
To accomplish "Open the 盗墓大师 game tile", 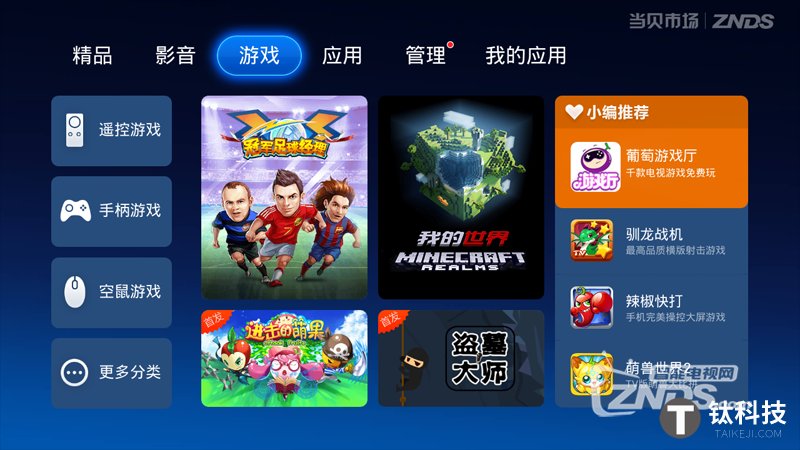I will 461,358.
